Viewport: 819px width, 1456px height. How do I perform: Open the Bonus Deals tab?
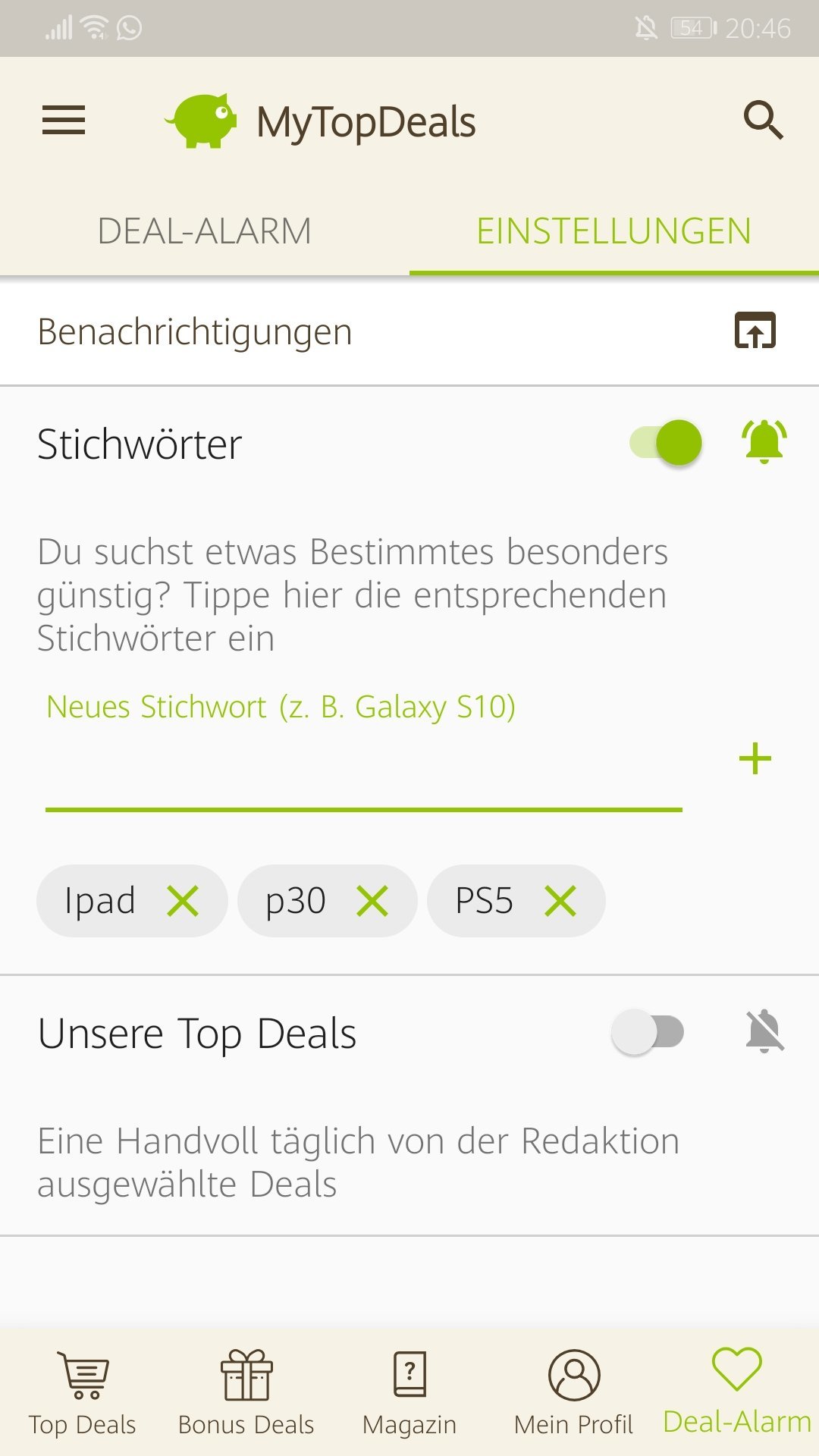[x=246, y=1393]
